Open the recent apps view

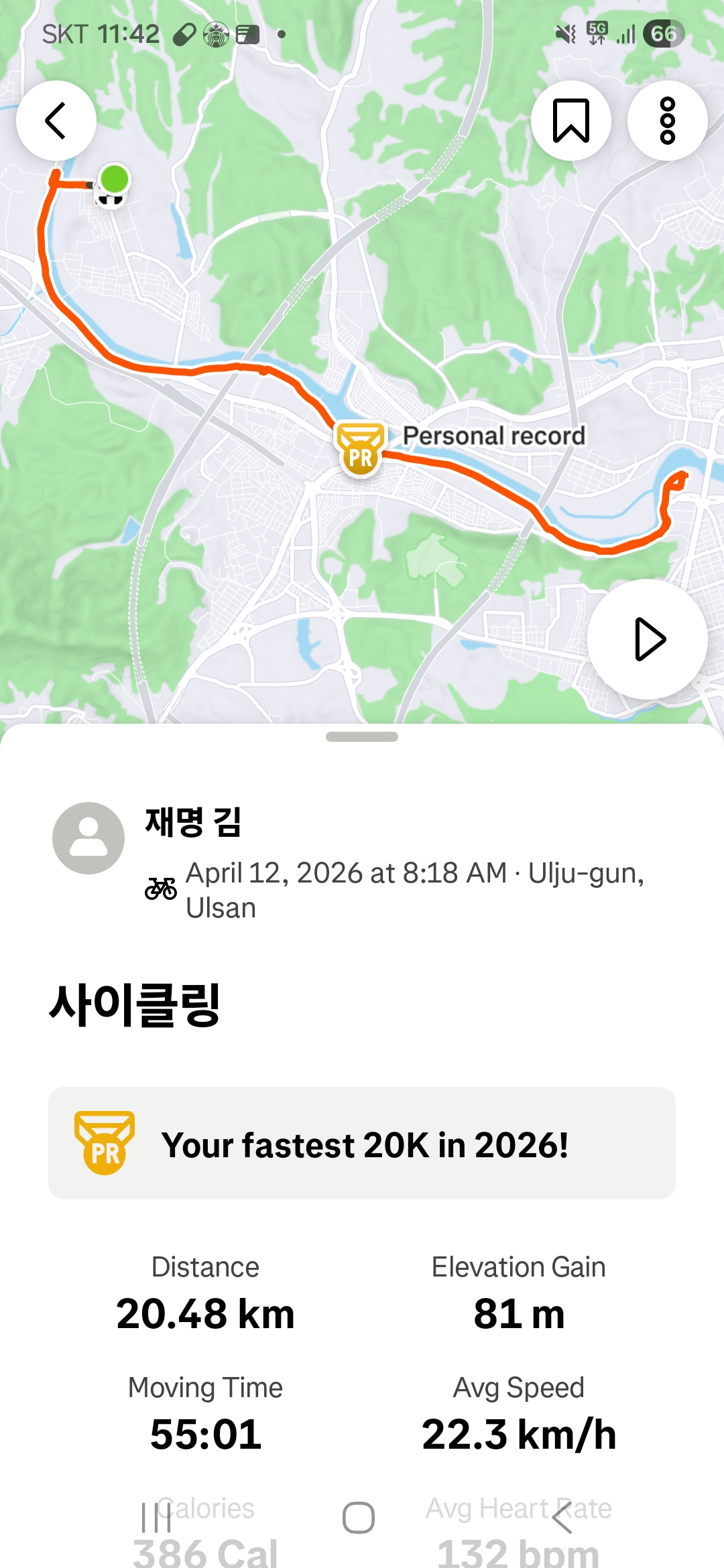pyautogui.click(x=156, y=1518)
